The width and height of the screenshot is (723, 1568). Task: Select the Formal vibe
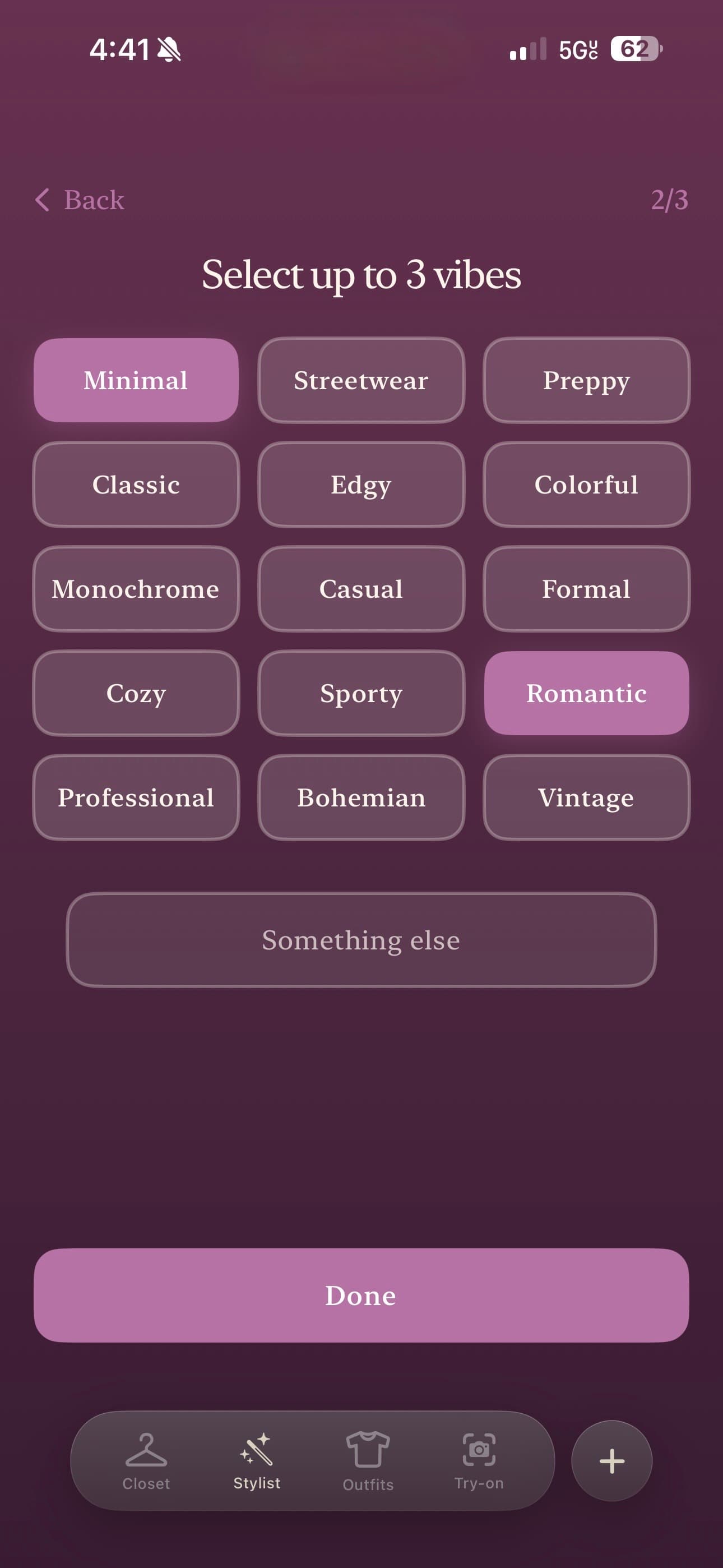click(586, 589)
